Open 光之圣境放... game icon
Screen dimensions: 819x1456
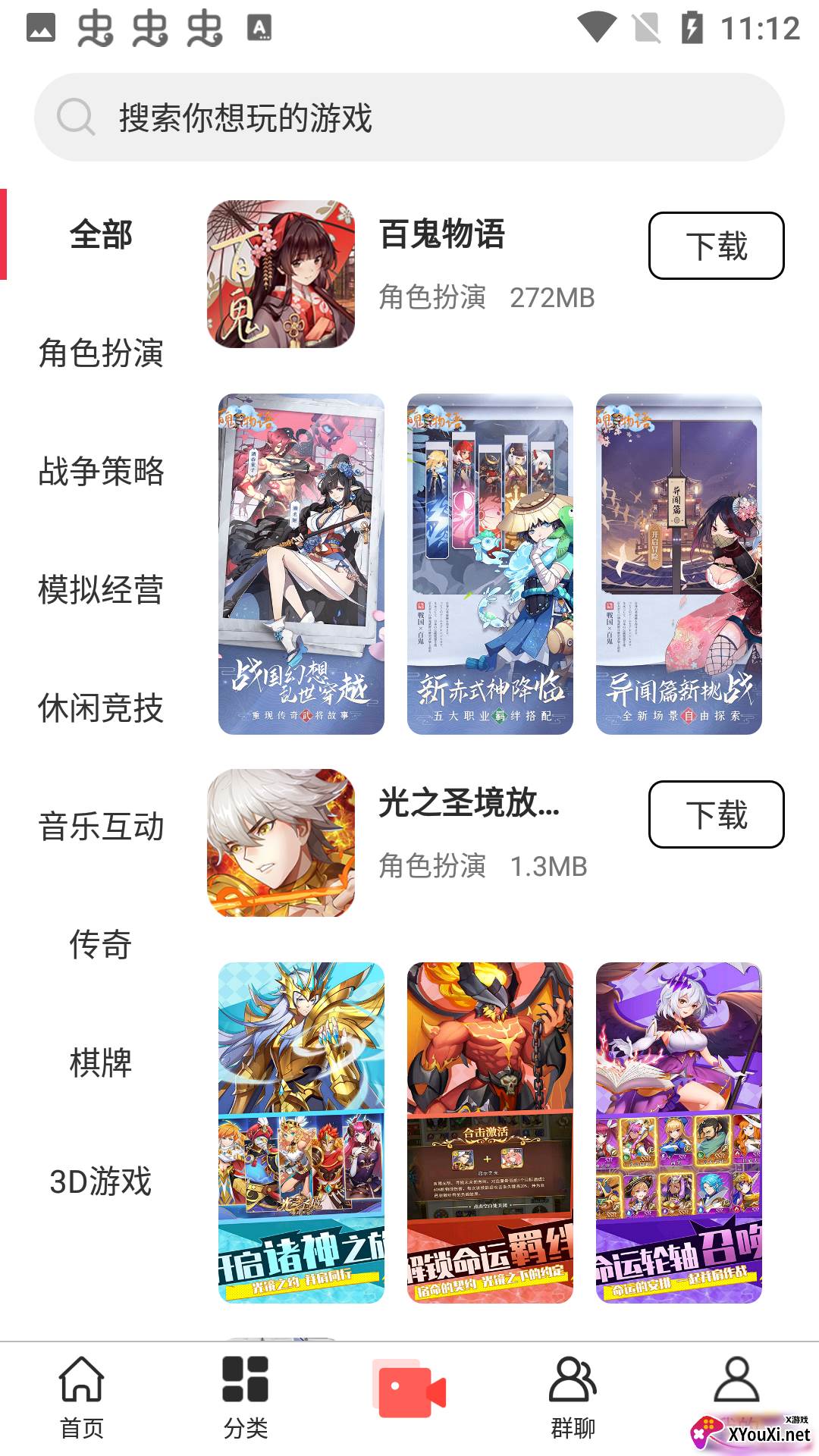tap(281, 843)
